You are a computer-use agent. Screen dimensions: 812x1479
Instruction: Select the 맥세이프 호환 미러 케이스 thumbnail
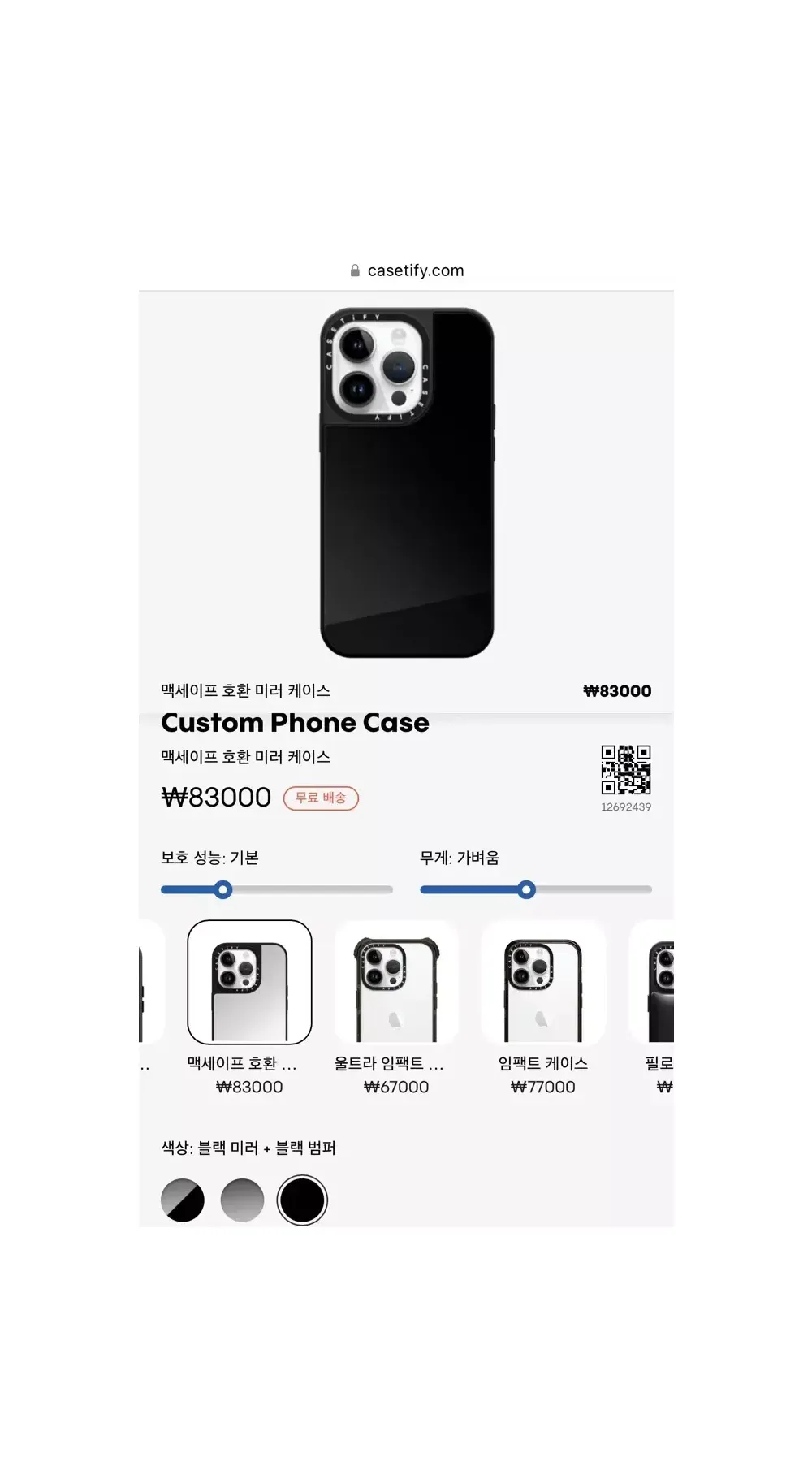pyautogui.click(x=249, y=982)
